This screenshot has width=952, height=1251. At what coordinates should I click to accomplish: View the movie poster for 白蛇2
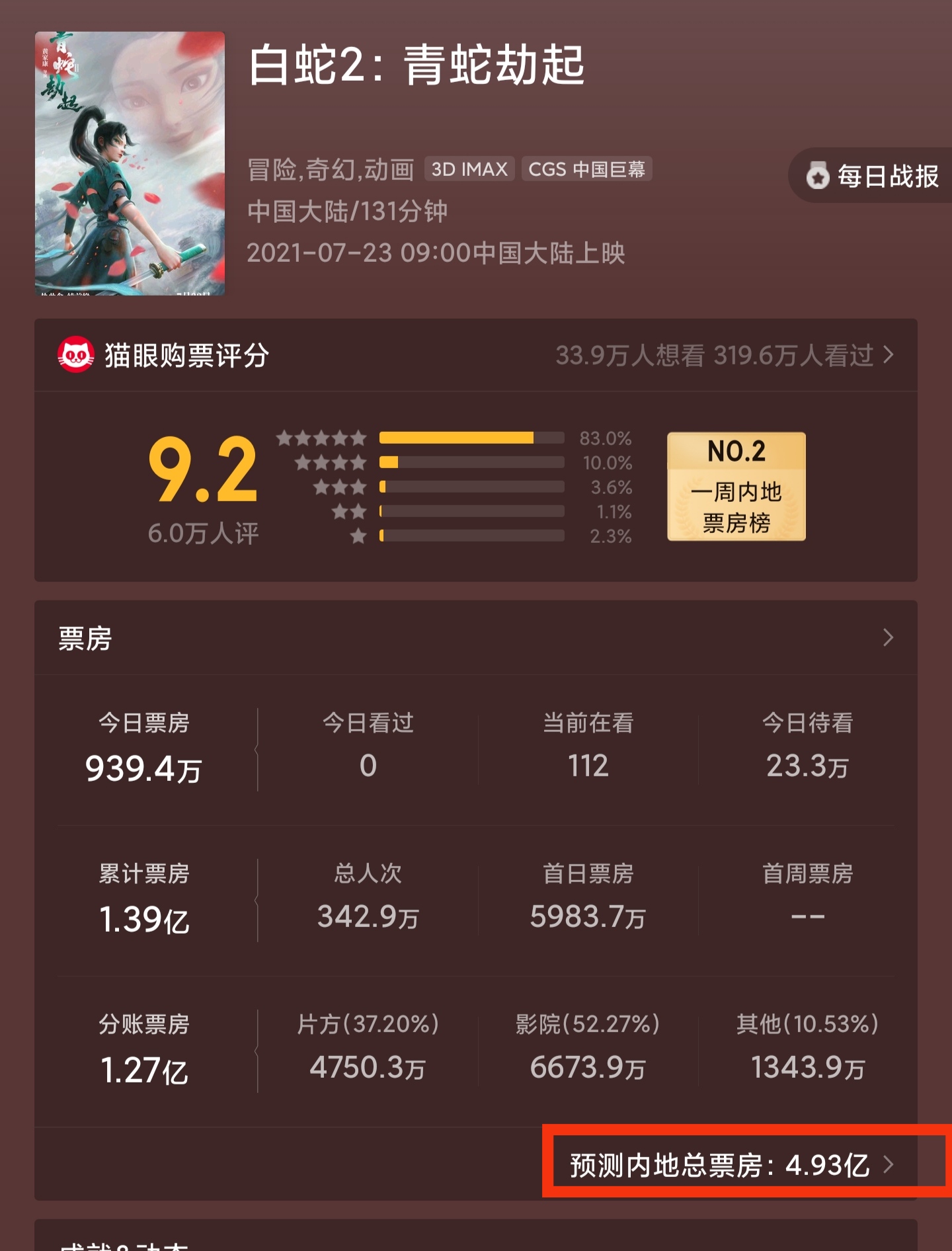tap(130, 163)
